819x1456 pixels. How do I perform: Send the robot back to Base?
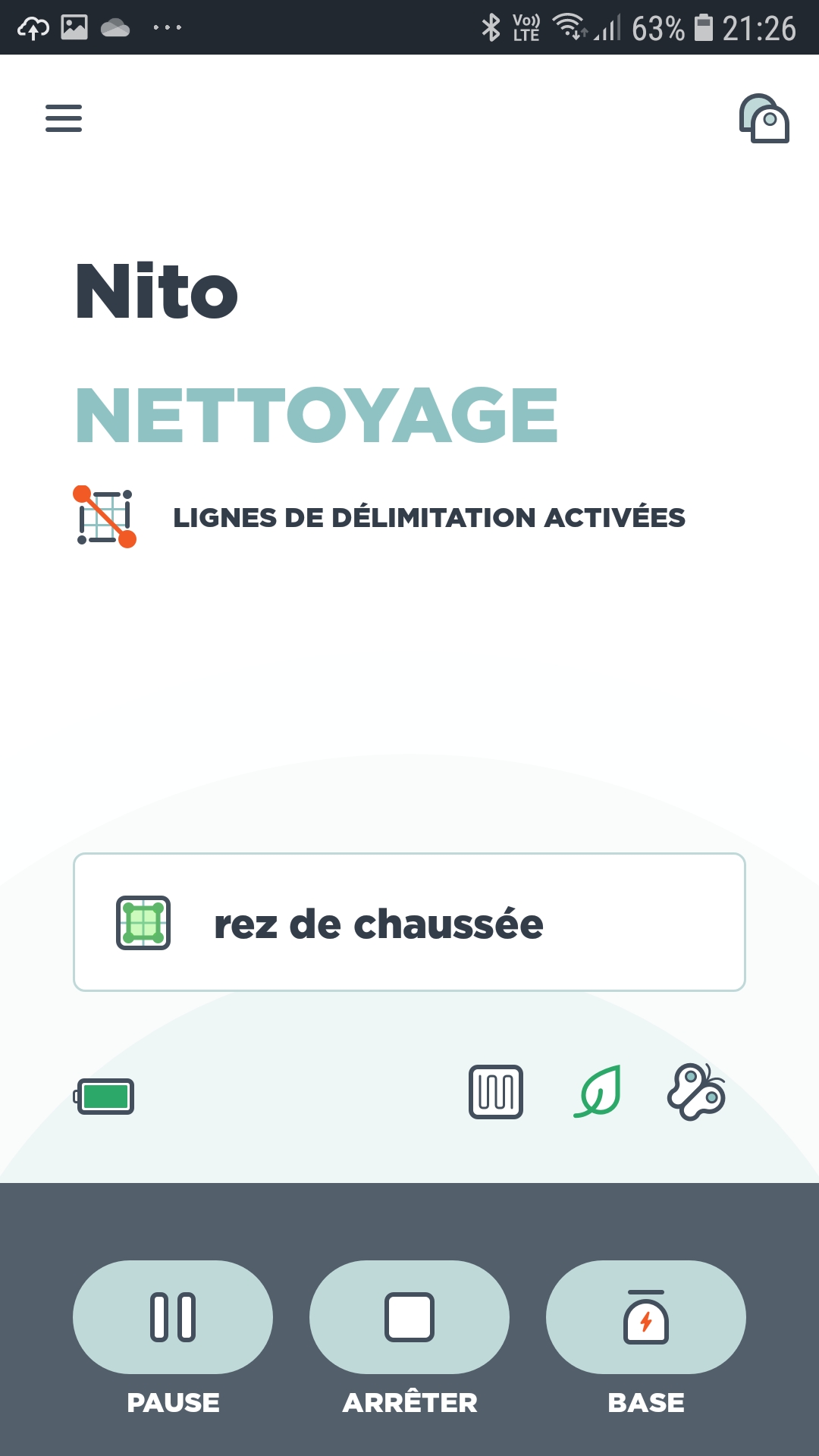point(646,1317)
